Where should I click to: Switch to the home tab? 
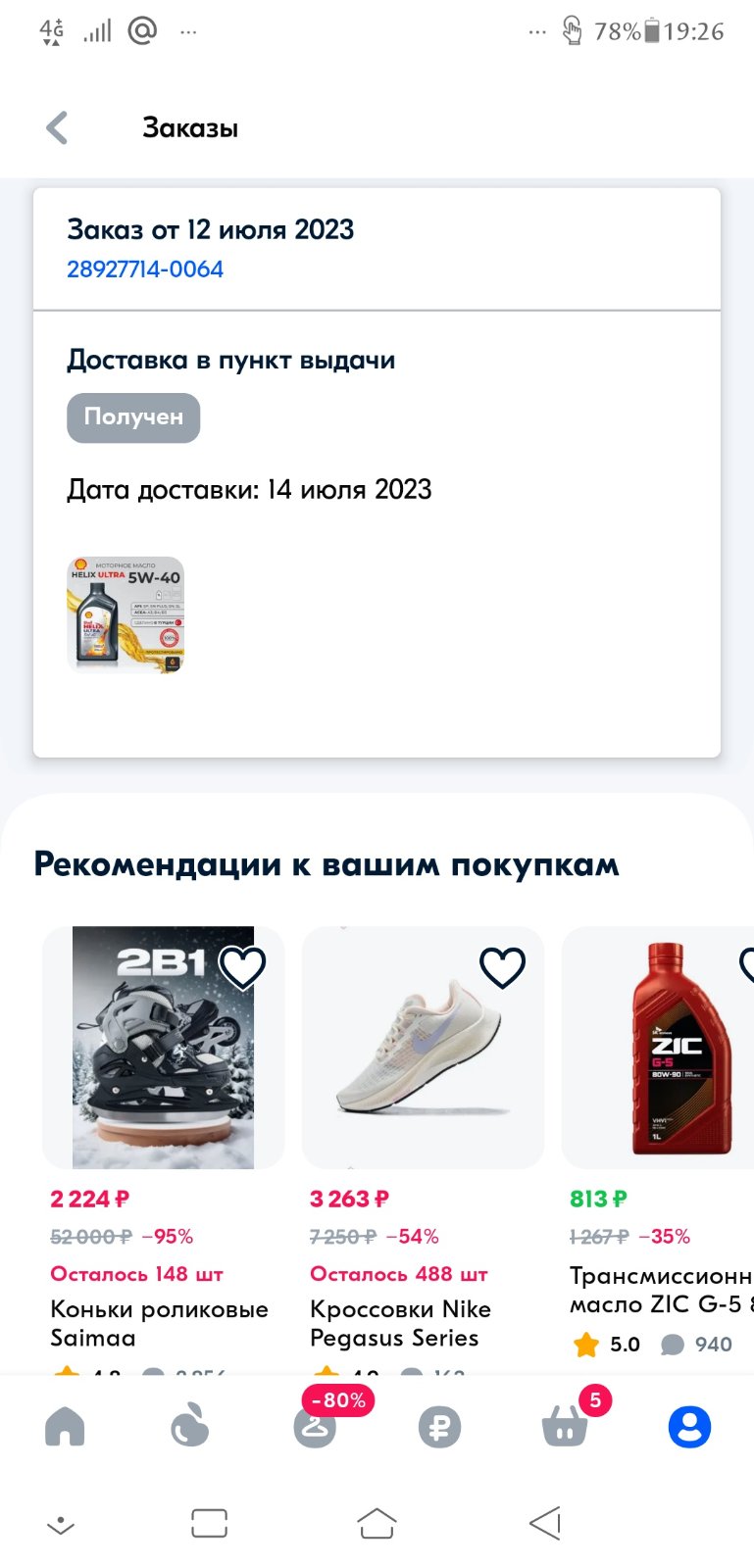coord(65,1427)
